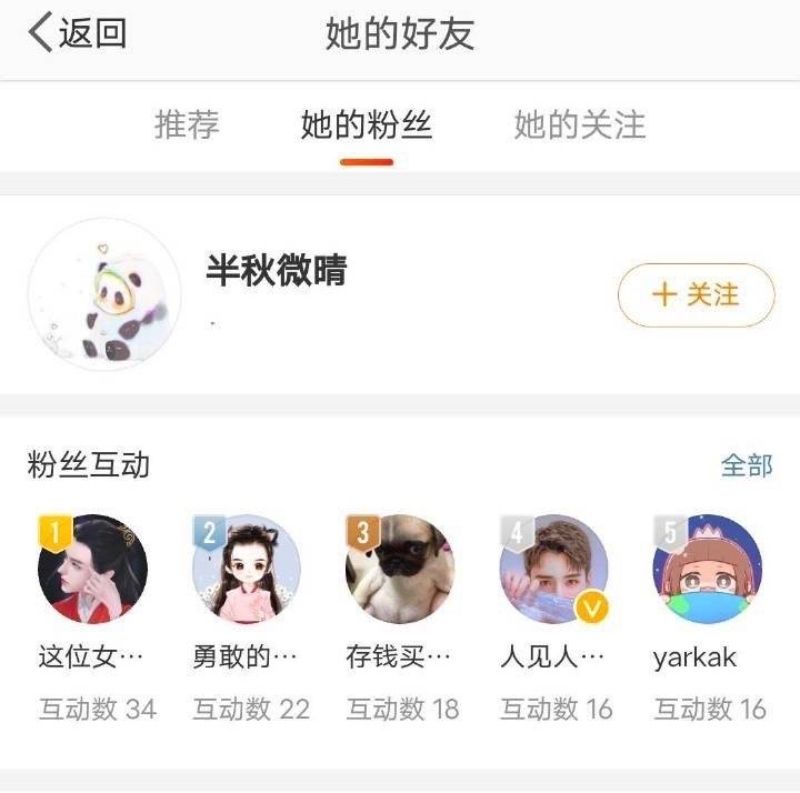Viewport: 800px width, 793px height.
Task: Select the 她的粉丝 tab
Action: pyautogui.click(x=366, y=126)
